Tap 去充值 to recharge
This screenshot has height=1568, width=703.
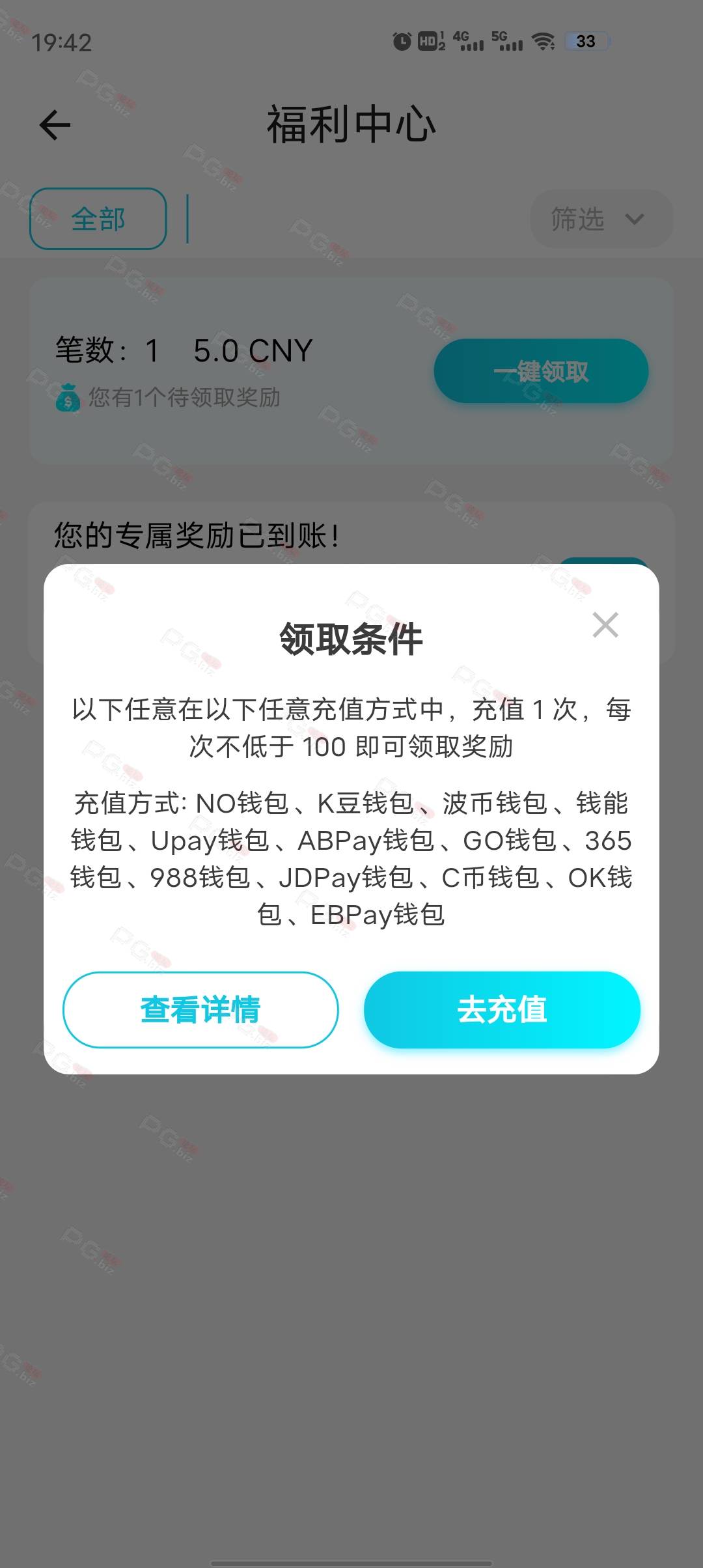[x=502, y=1009]
